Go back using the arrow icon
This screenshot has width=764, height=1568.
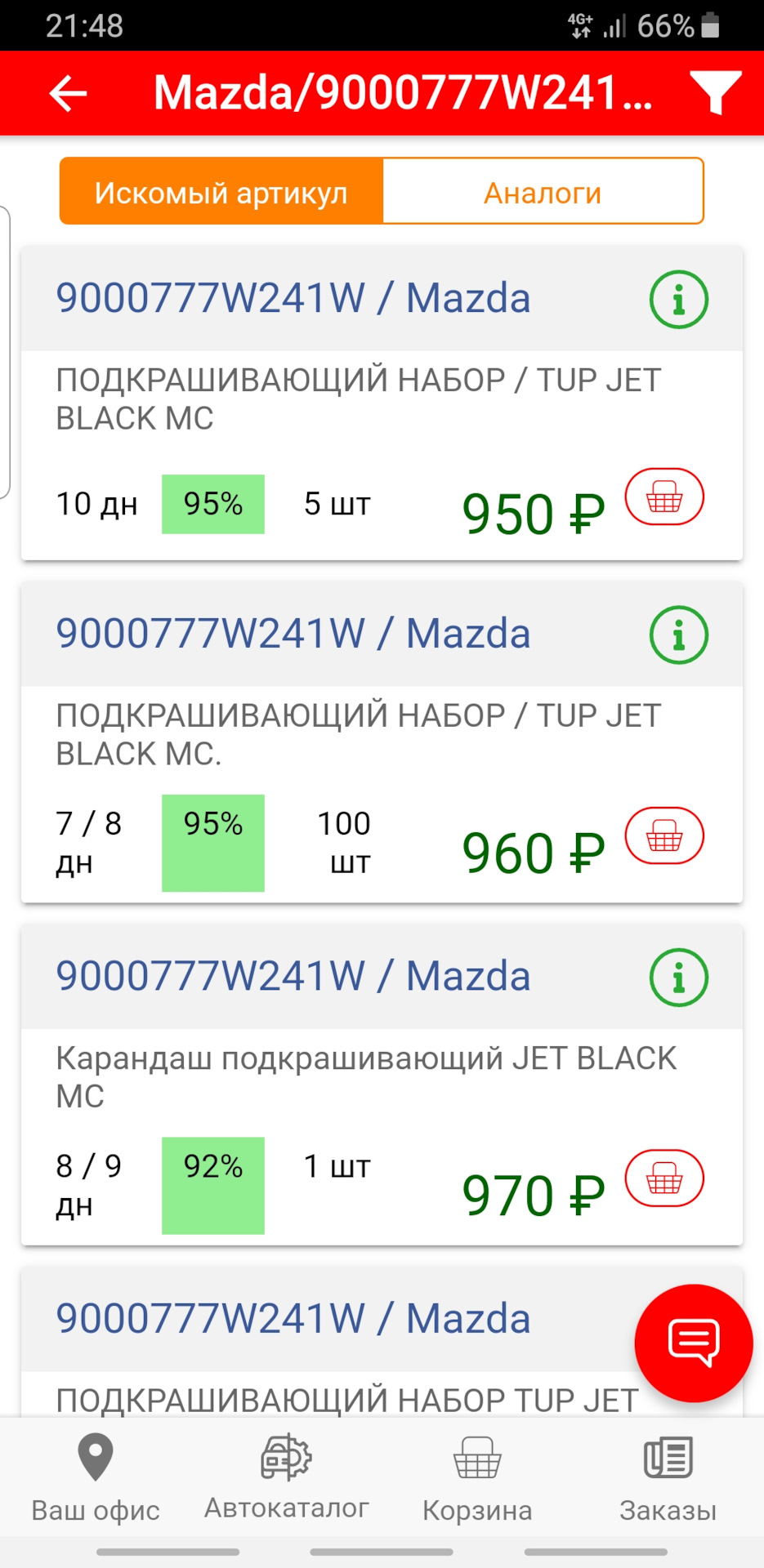(68, 93)
